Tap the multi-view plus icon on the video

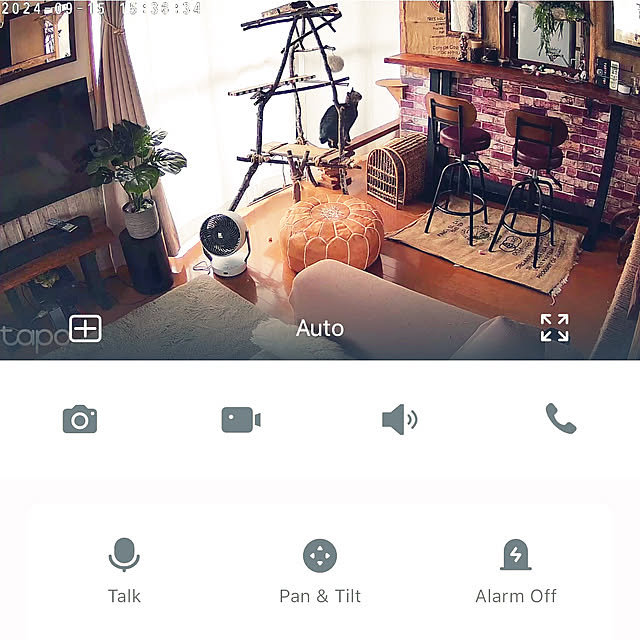coord(85,329)
